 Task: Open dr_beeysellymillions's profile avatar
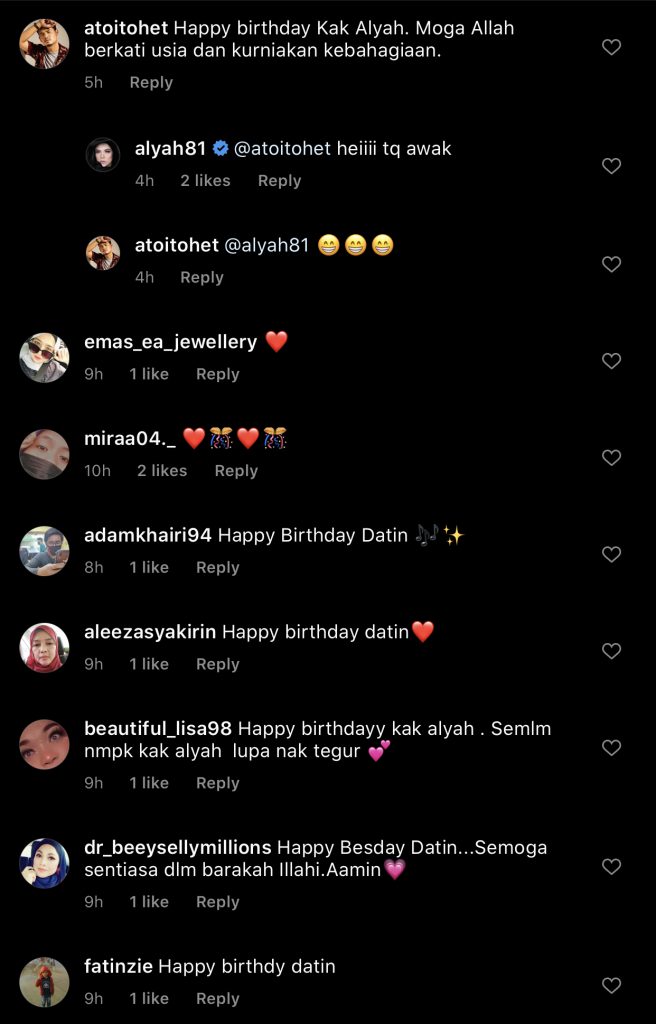(45, 863)
